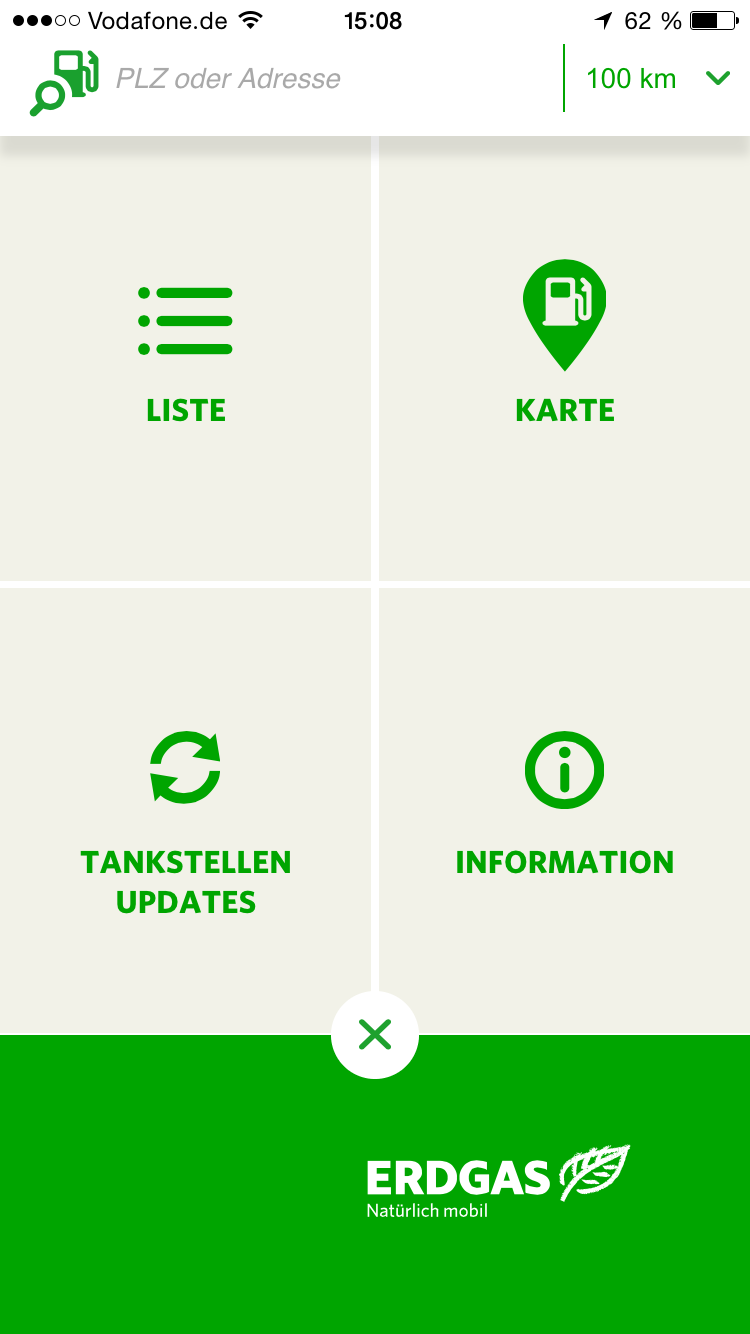Tap the PLZ oder Adresse search field
Viewport: 750px width, 1334px height.
tap(330, 78)
